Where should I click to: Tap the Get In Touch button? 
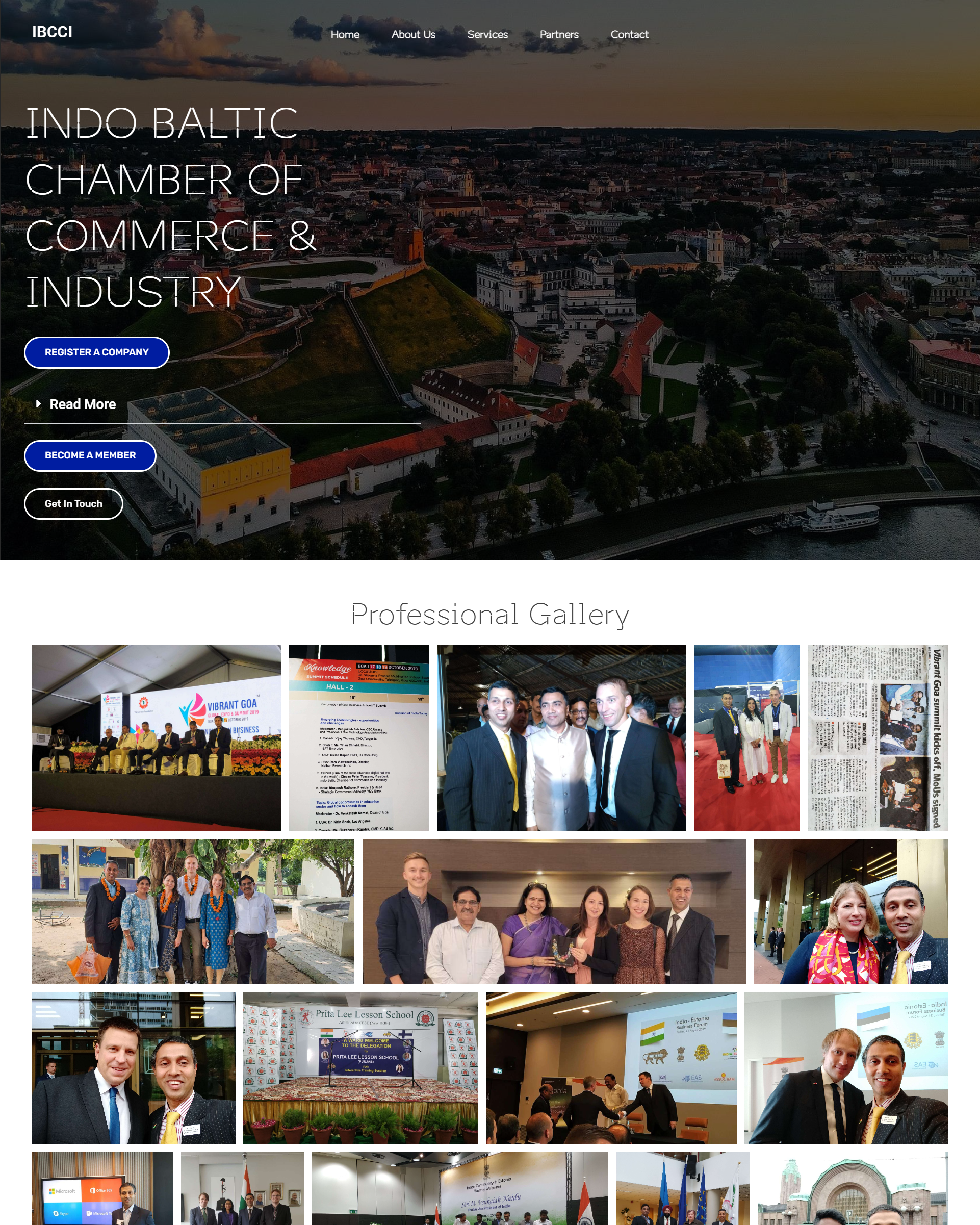tap(73, 503)
